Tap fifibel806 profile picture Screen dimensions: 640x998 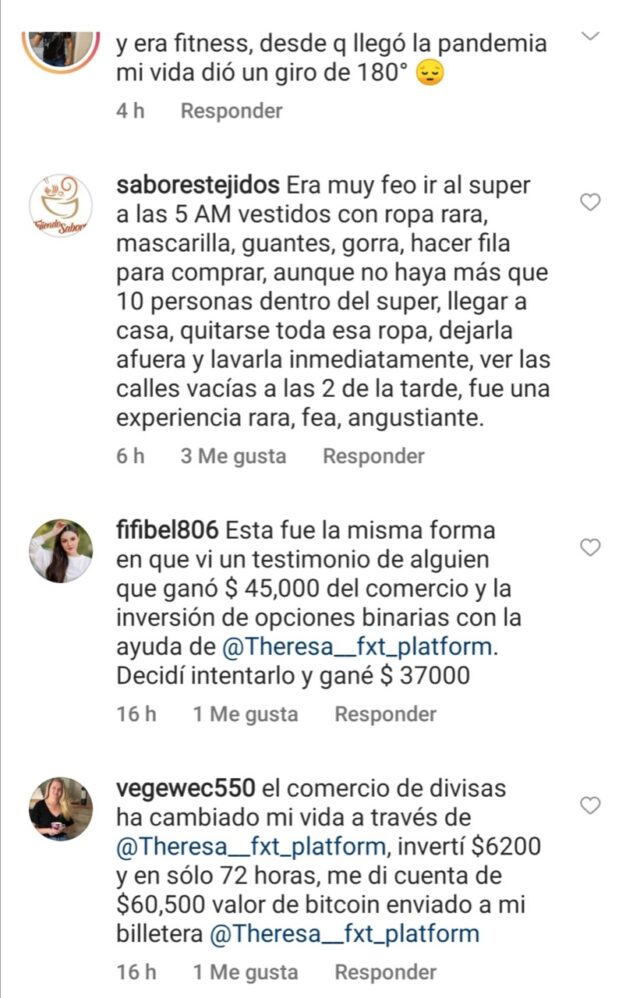click(x=61, y=551)
